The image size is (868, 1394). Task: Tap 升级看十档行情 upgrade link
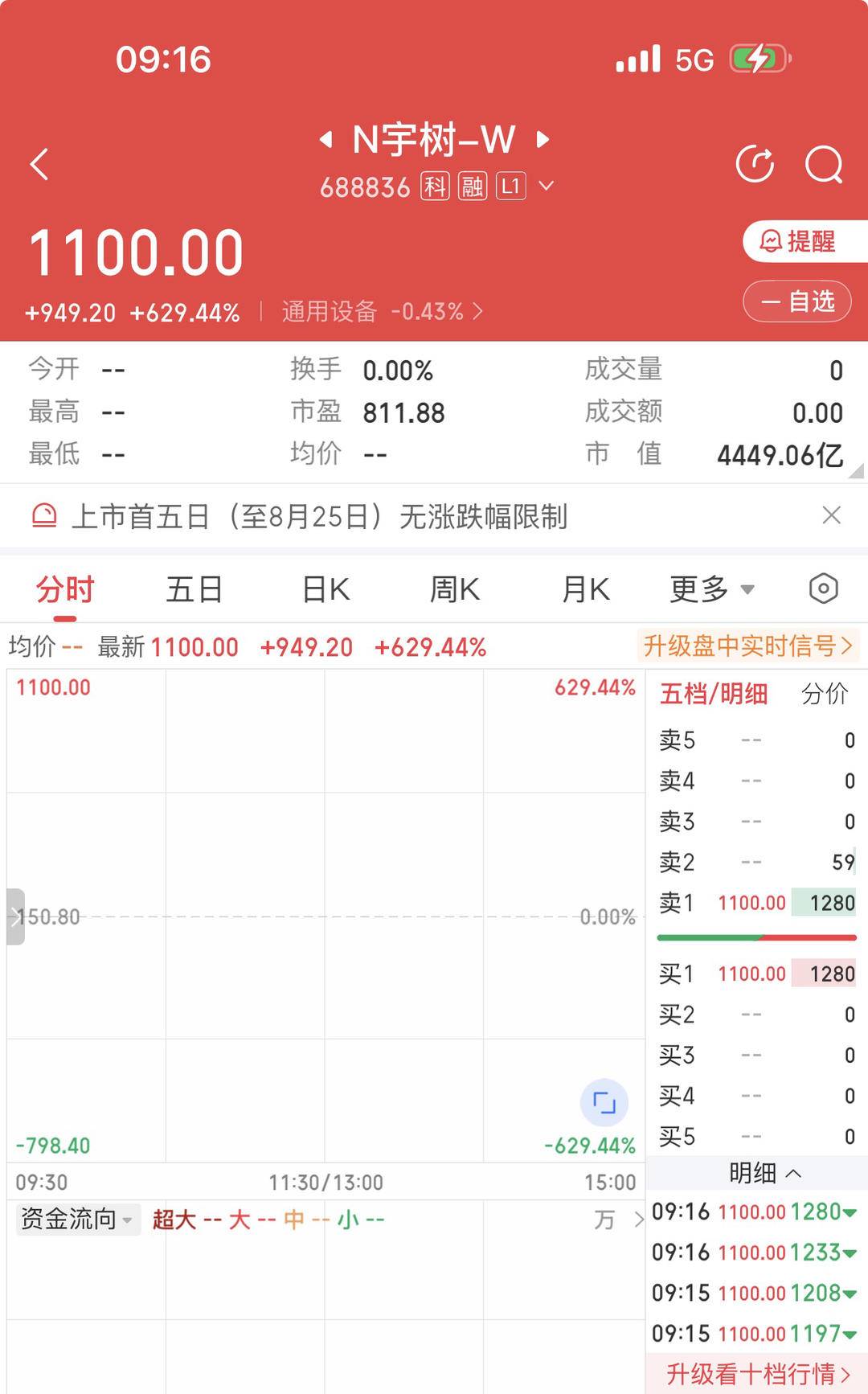(757, 1374)
